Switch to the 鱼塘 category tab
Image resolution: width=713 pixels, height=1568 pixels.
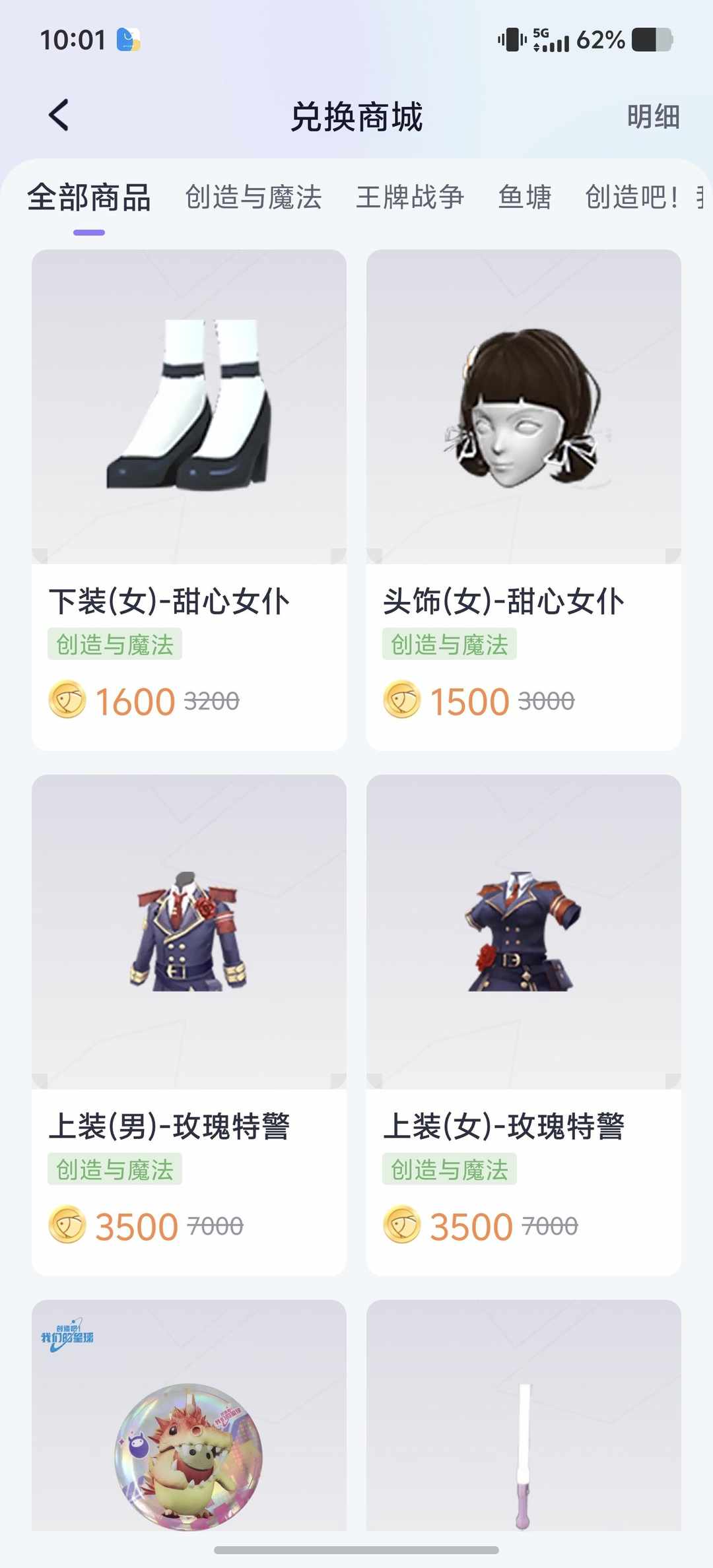(523, 198)
